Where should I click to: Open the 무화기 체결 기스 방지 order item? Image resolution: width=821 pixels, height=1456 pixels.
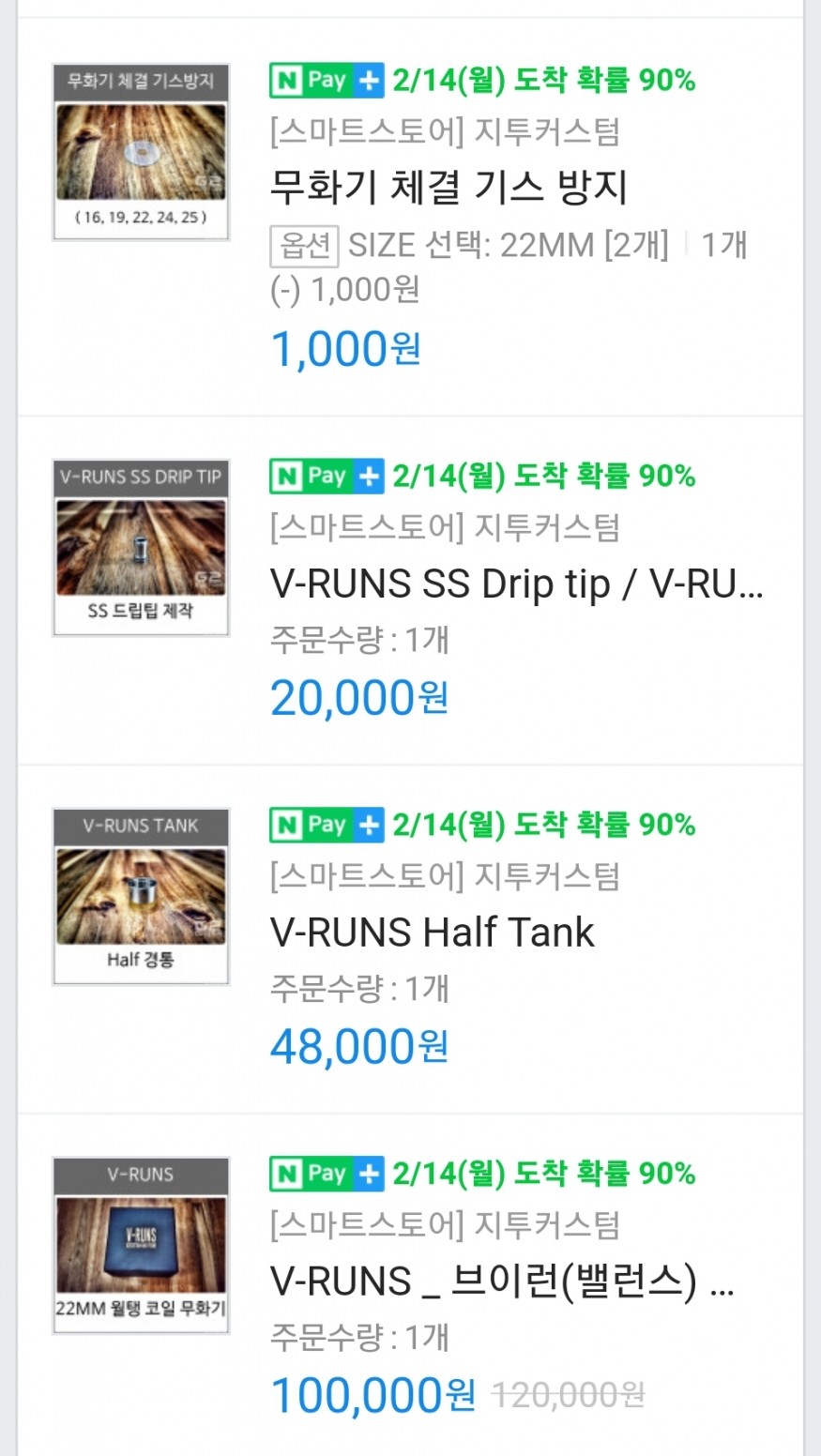[449, 189]
